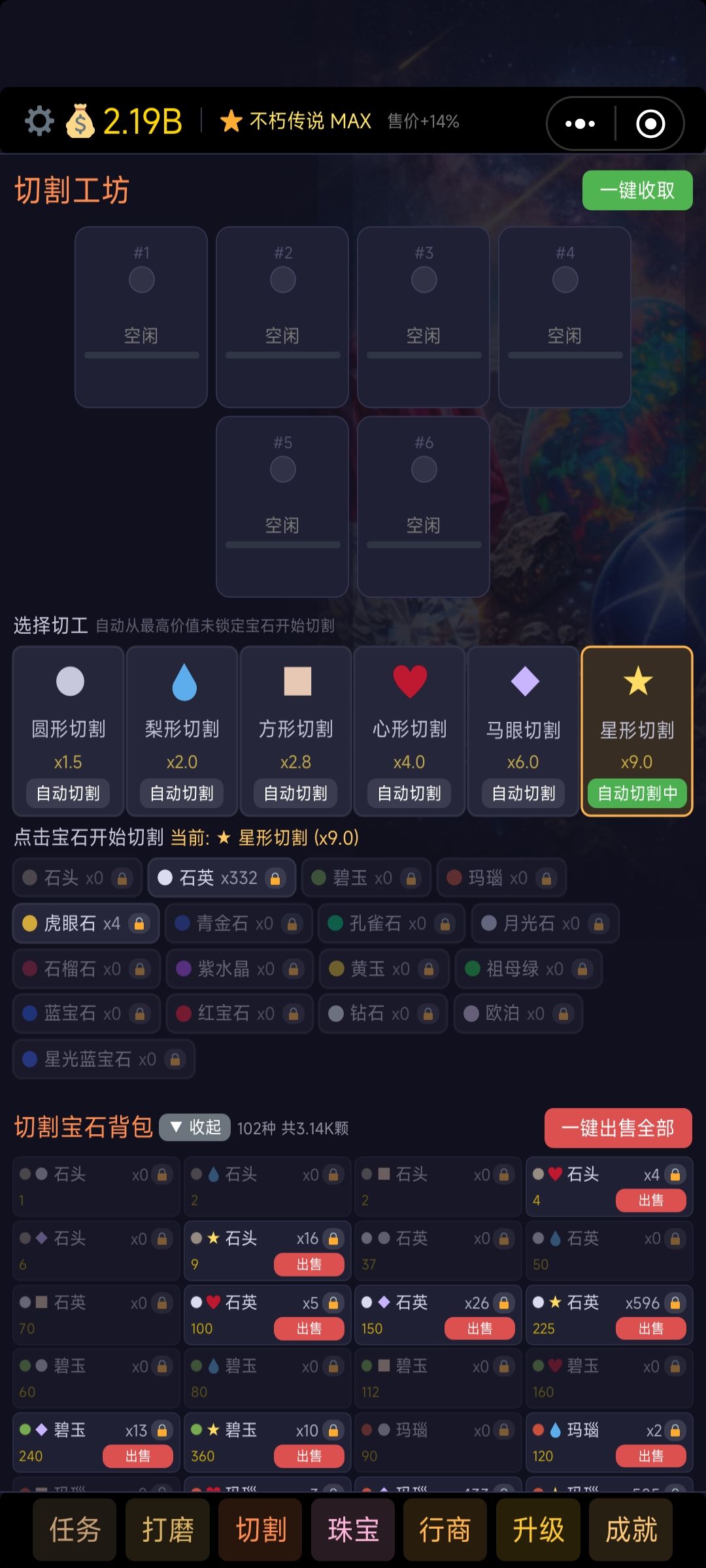Viewport: 706px width, 1568px height.
Task: Toggle the lock on 虎眼石 x4 gem
Action: (139, 923)
